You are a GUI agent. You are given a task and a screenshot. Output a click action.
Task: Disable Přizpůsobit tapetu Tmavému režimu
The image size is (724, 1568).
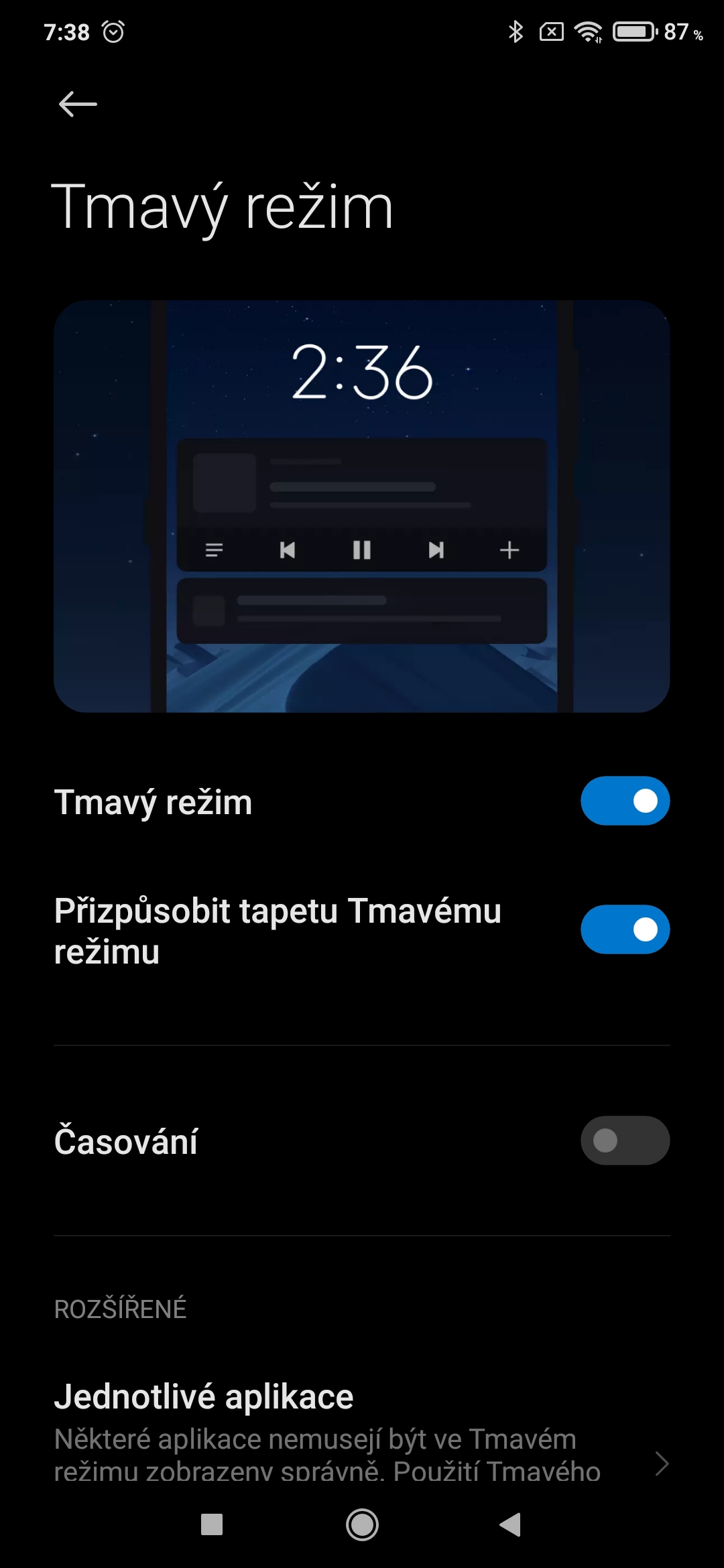625,929
